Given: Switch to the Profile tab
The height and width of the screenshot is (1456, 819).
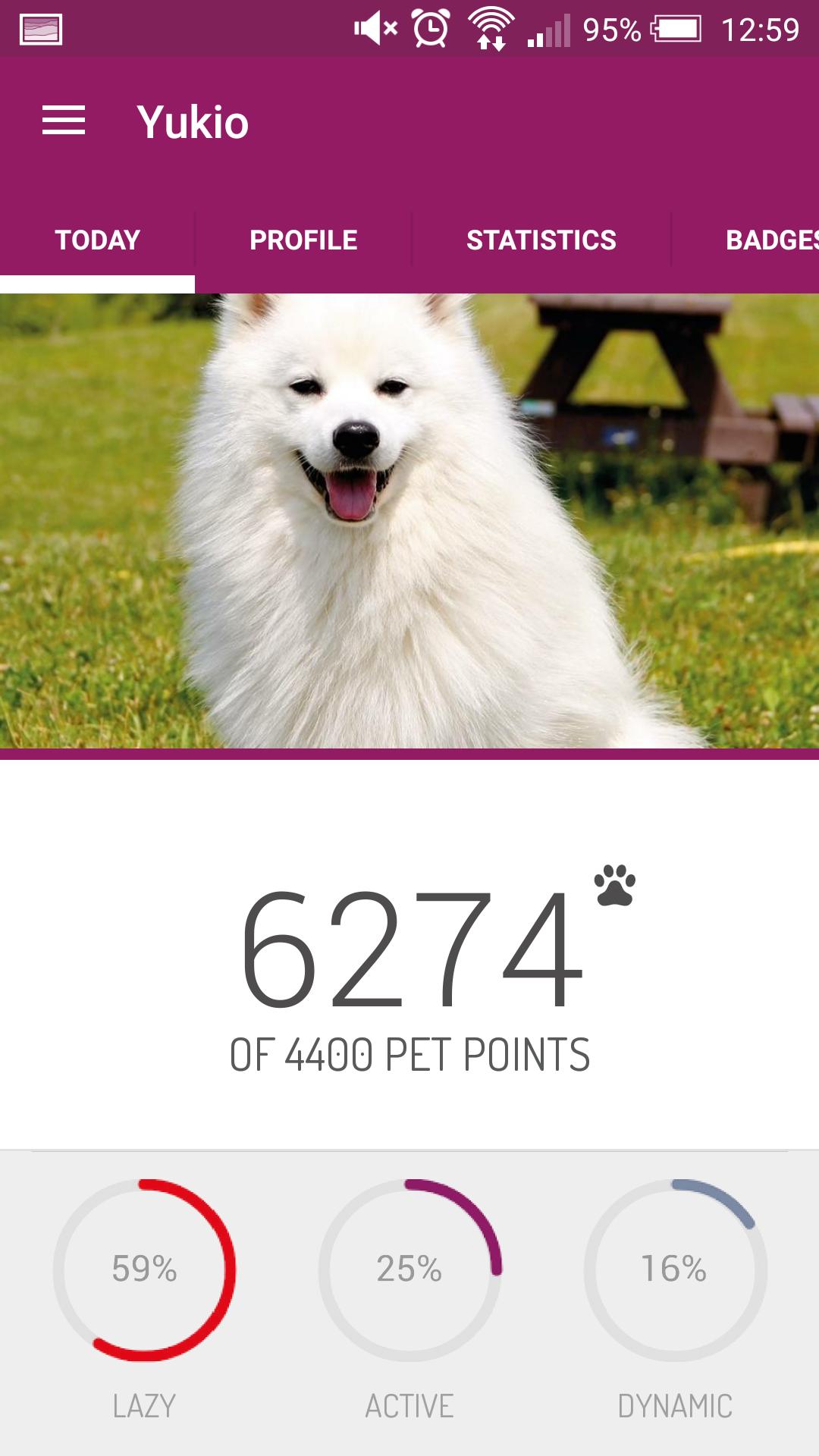Looking at the screenshot, I should pos(303,240).
